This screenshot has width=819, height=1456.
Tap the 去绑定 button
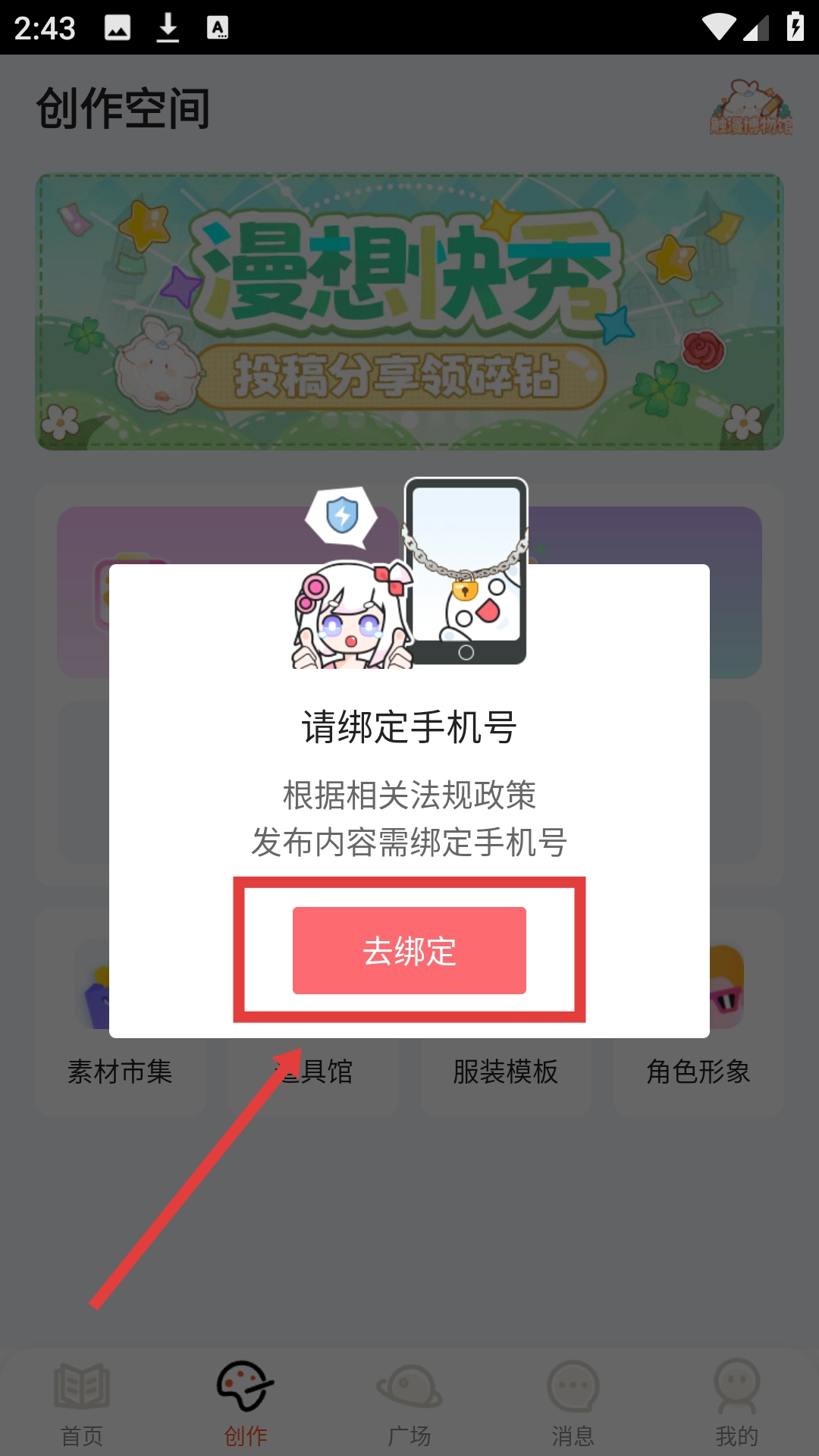[409, 950]
